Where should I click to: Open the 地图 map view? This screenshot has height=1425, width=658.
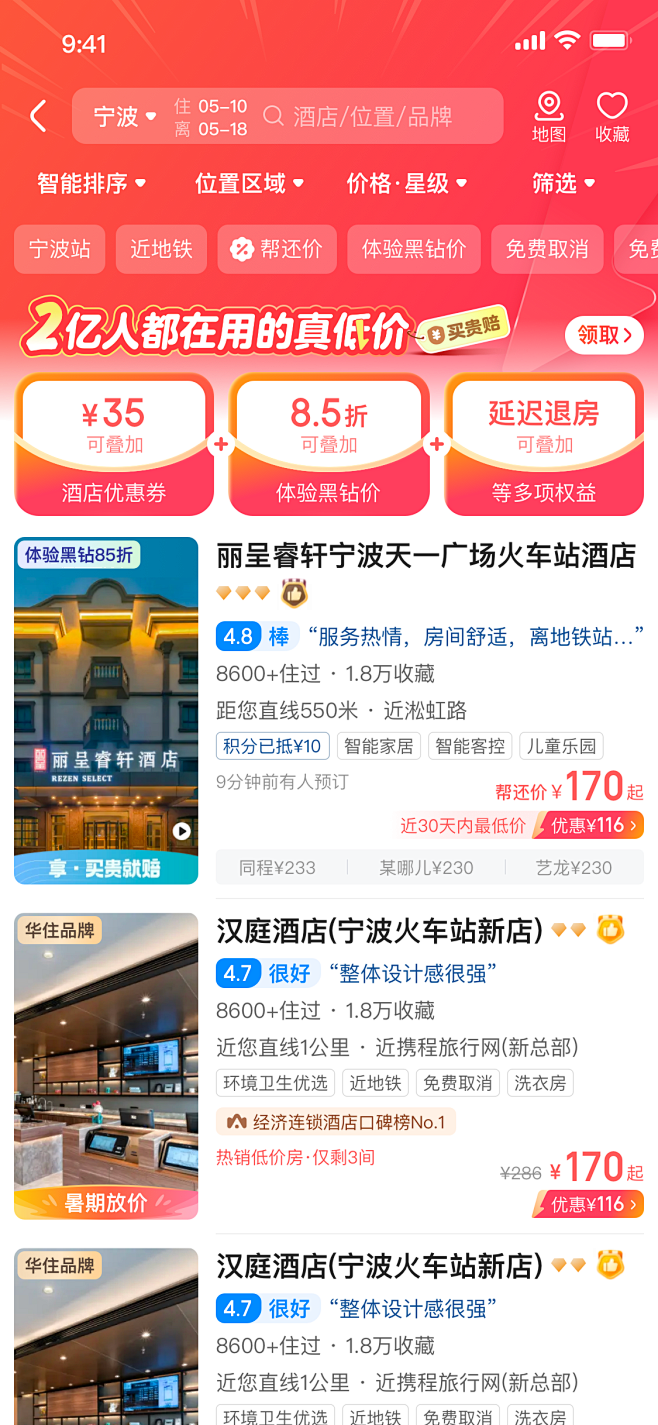click(549, 117)
